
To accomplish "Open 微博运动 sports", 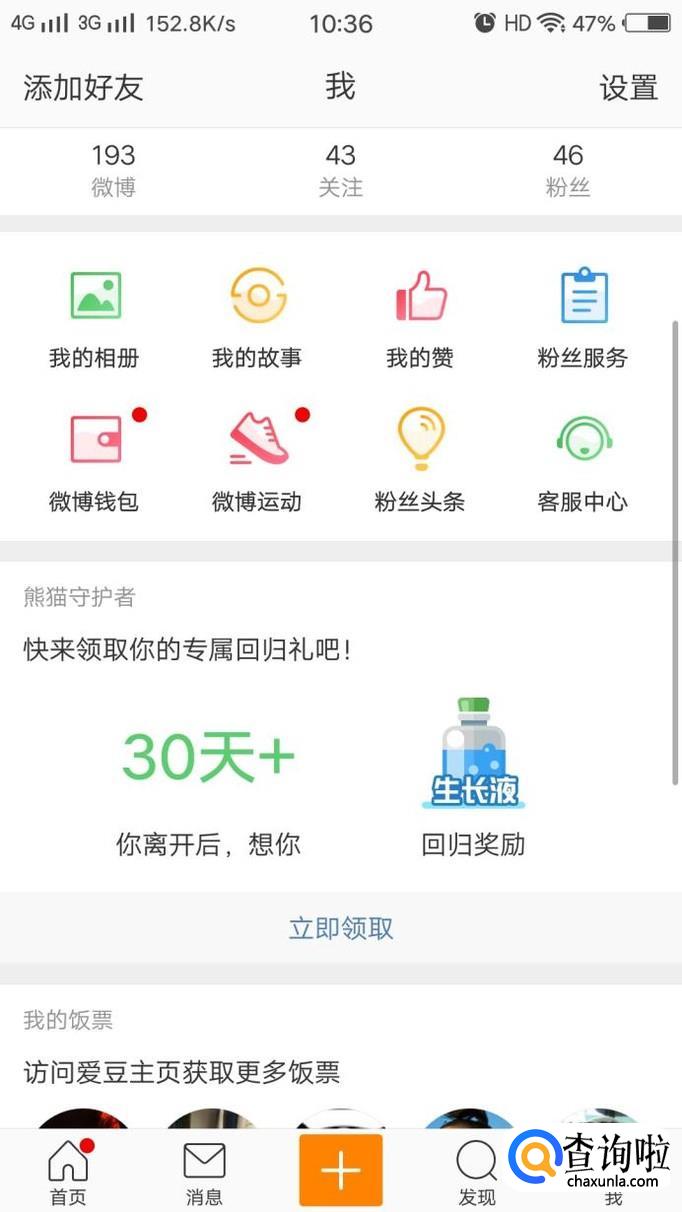I will pos(258,460).
